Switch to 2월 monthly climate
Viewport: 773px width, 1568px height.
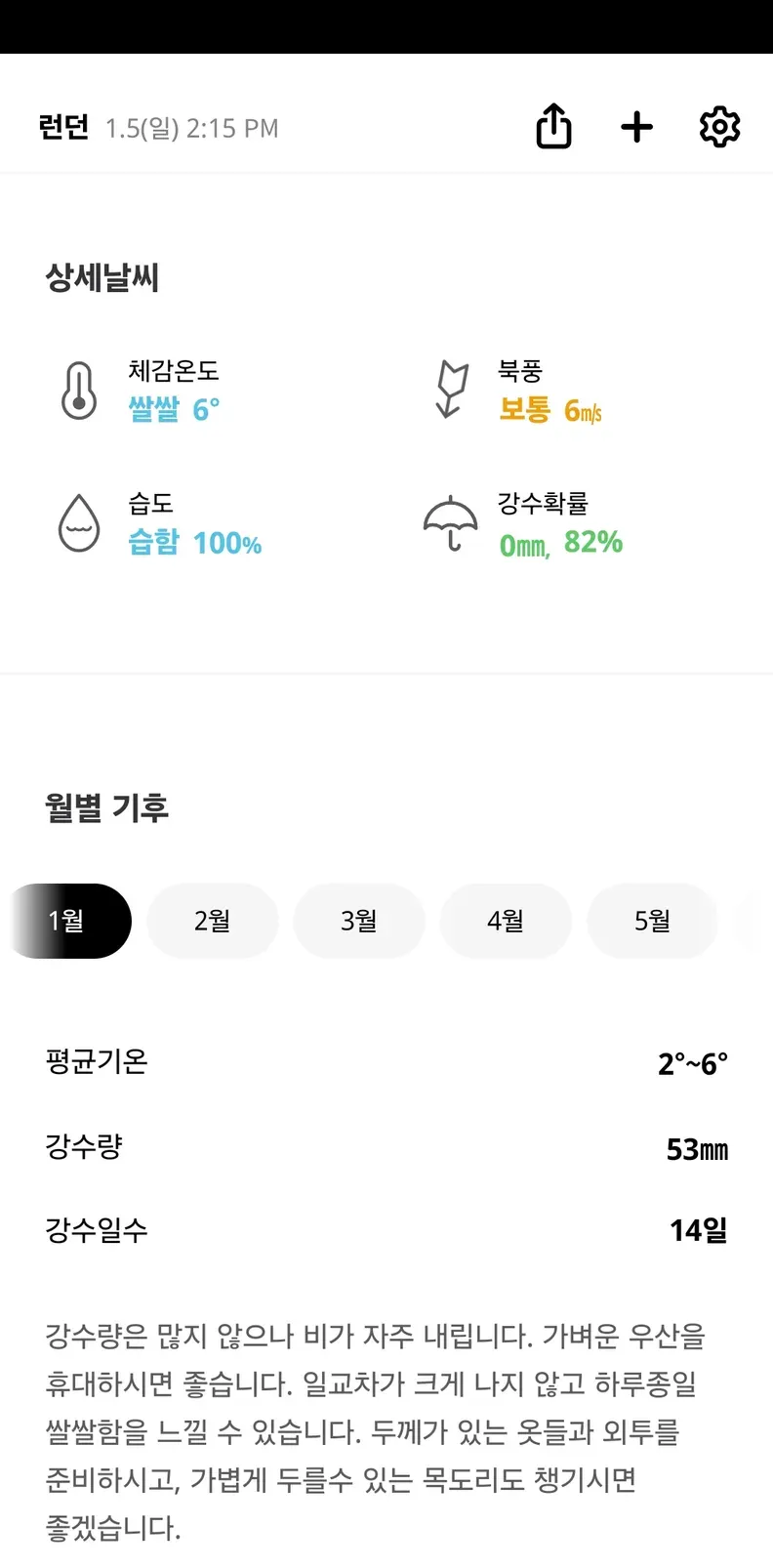click(213, 921)
